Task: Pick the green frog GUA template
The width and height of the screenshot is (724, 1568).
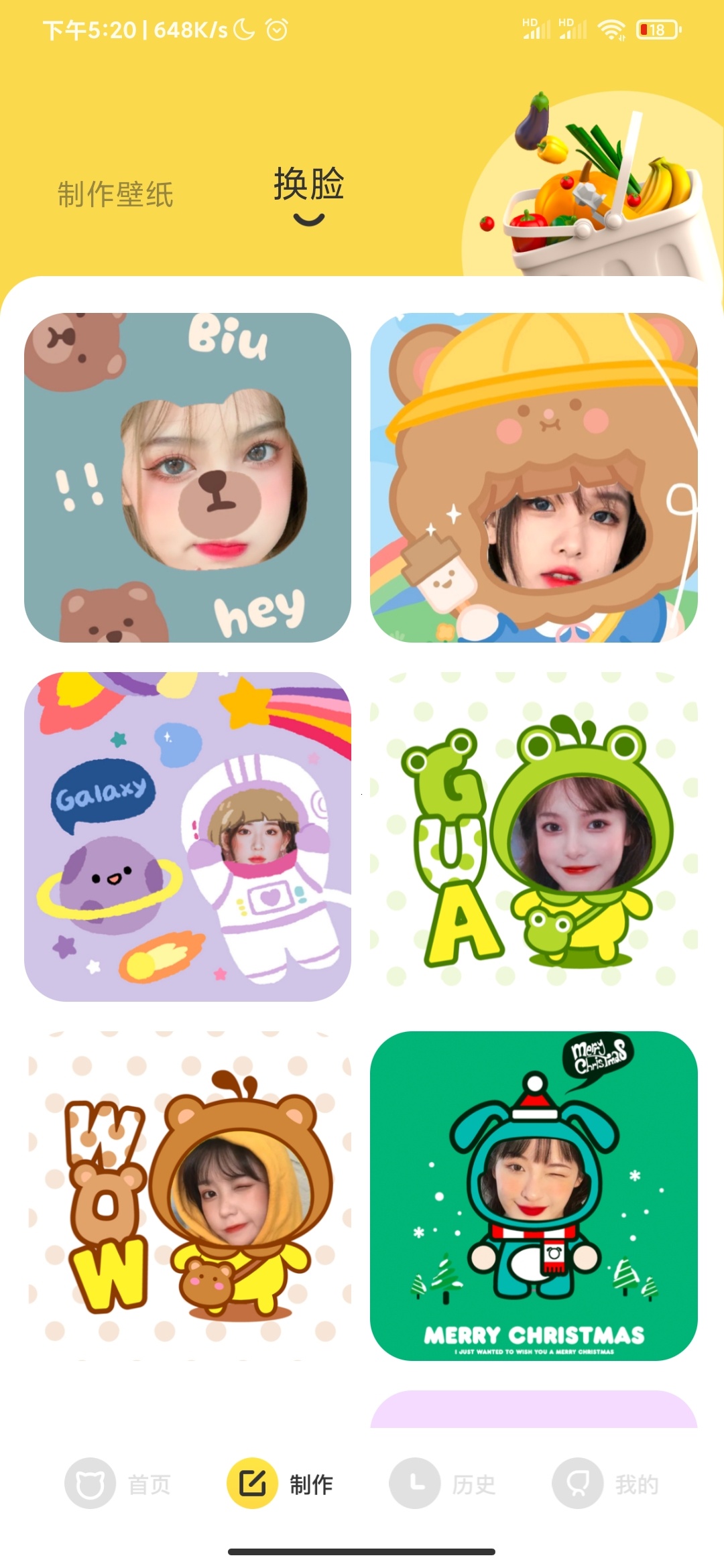Action: coord(534,836)
